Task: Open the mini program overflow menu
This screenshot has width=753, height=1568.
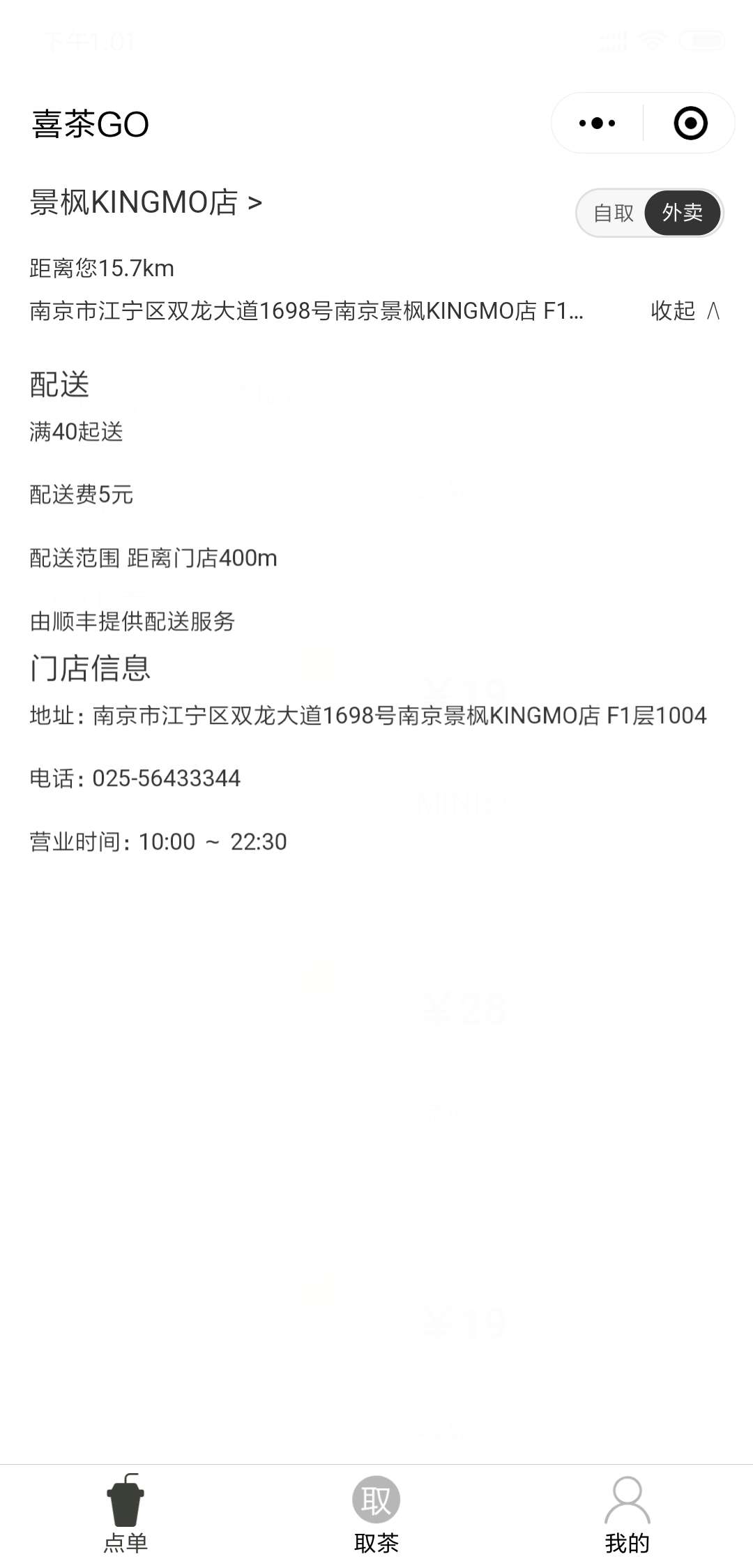Action: tap(598, 123)
